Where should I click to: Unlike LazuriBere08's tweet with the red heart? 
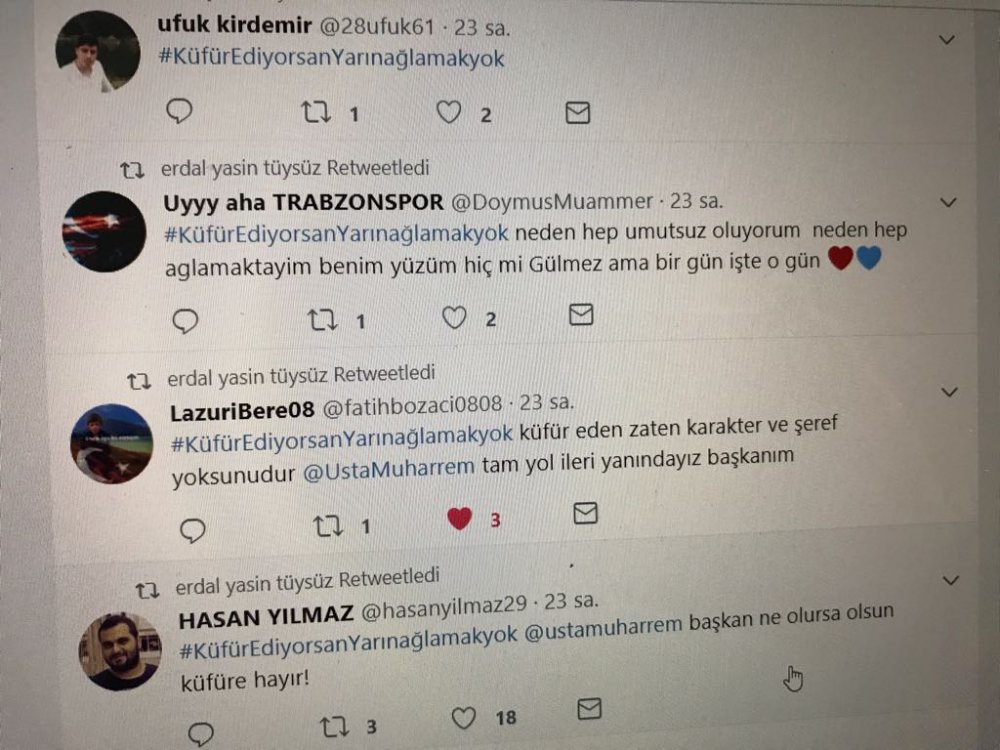click(459, 518)
